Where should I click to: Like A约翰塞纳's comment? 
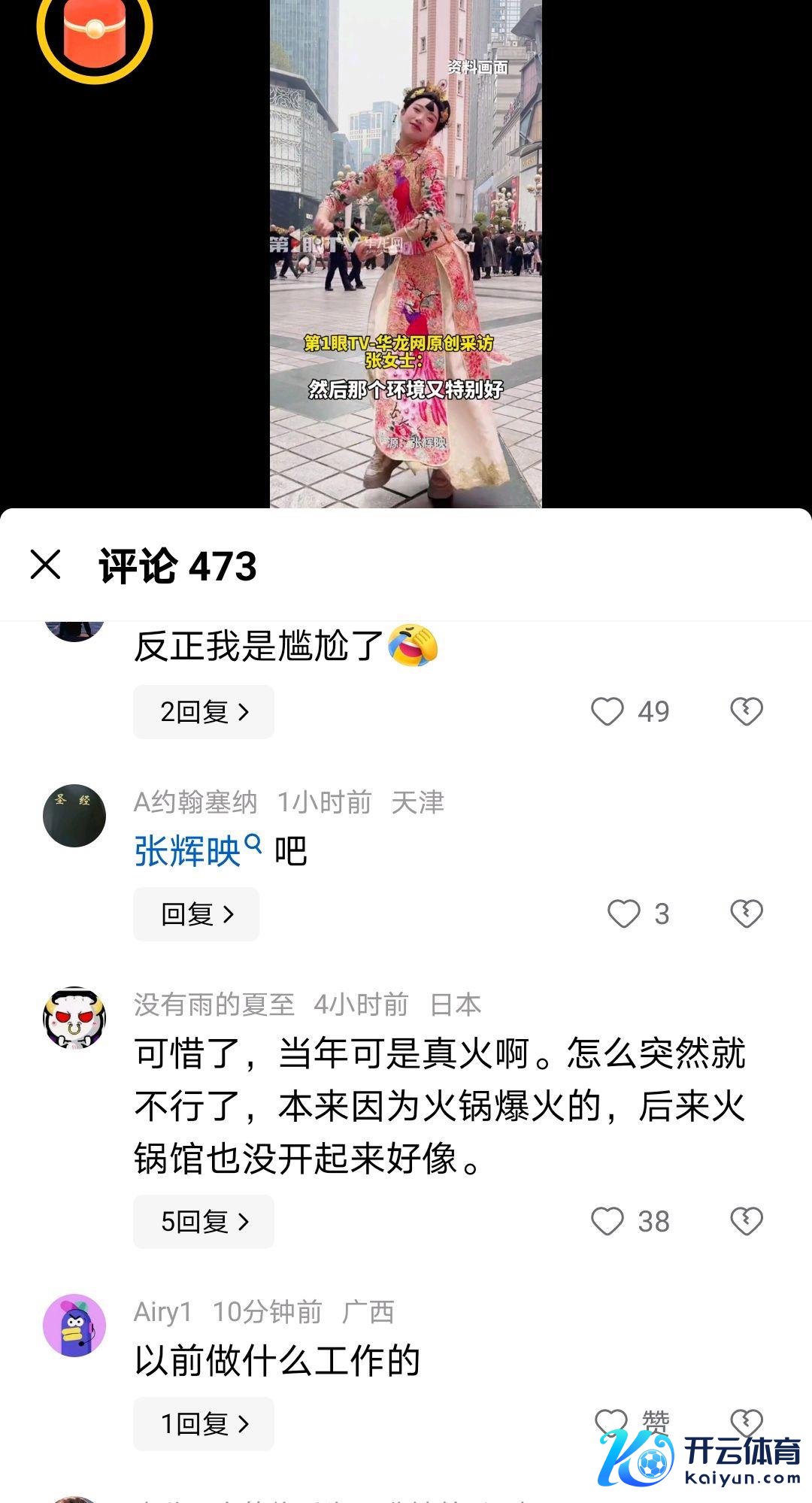623,914
